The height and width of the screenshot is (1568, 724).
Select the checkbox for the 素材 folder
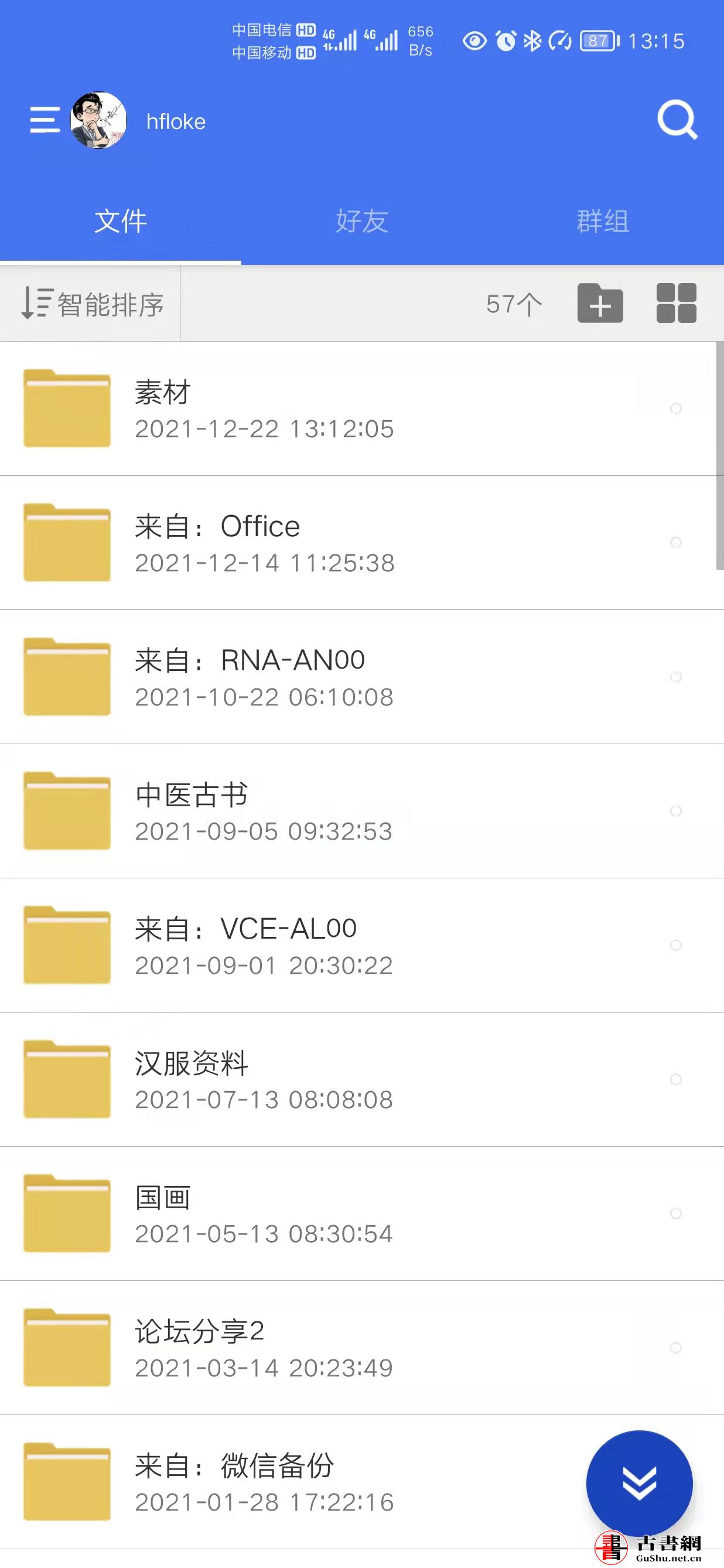675,407
